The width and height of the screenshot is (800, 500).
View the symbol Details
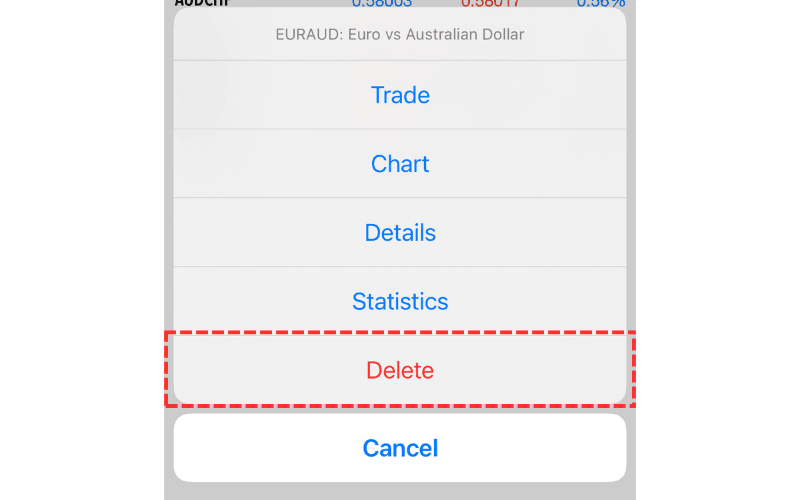[x=400, y=233]
